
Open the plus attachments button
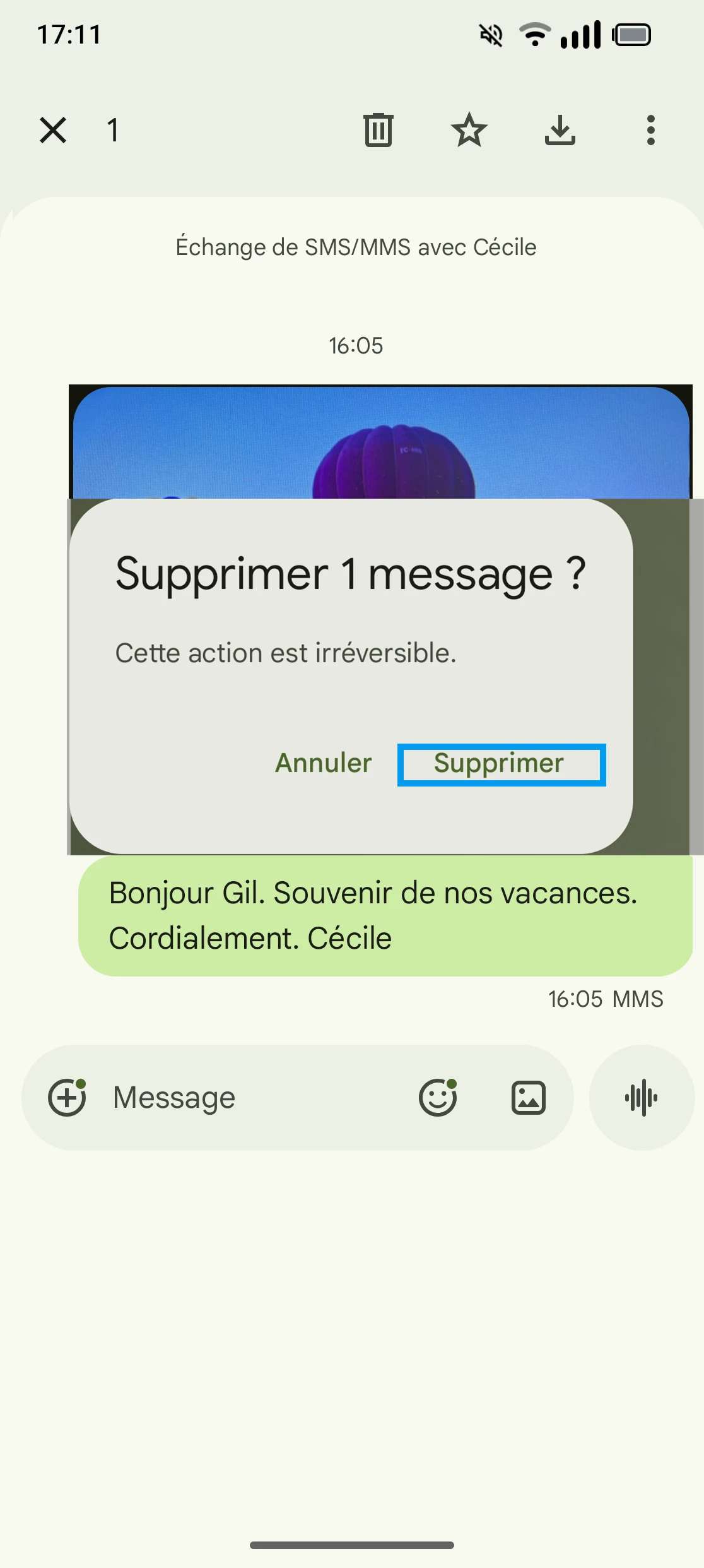click(x=67, y=1097)
